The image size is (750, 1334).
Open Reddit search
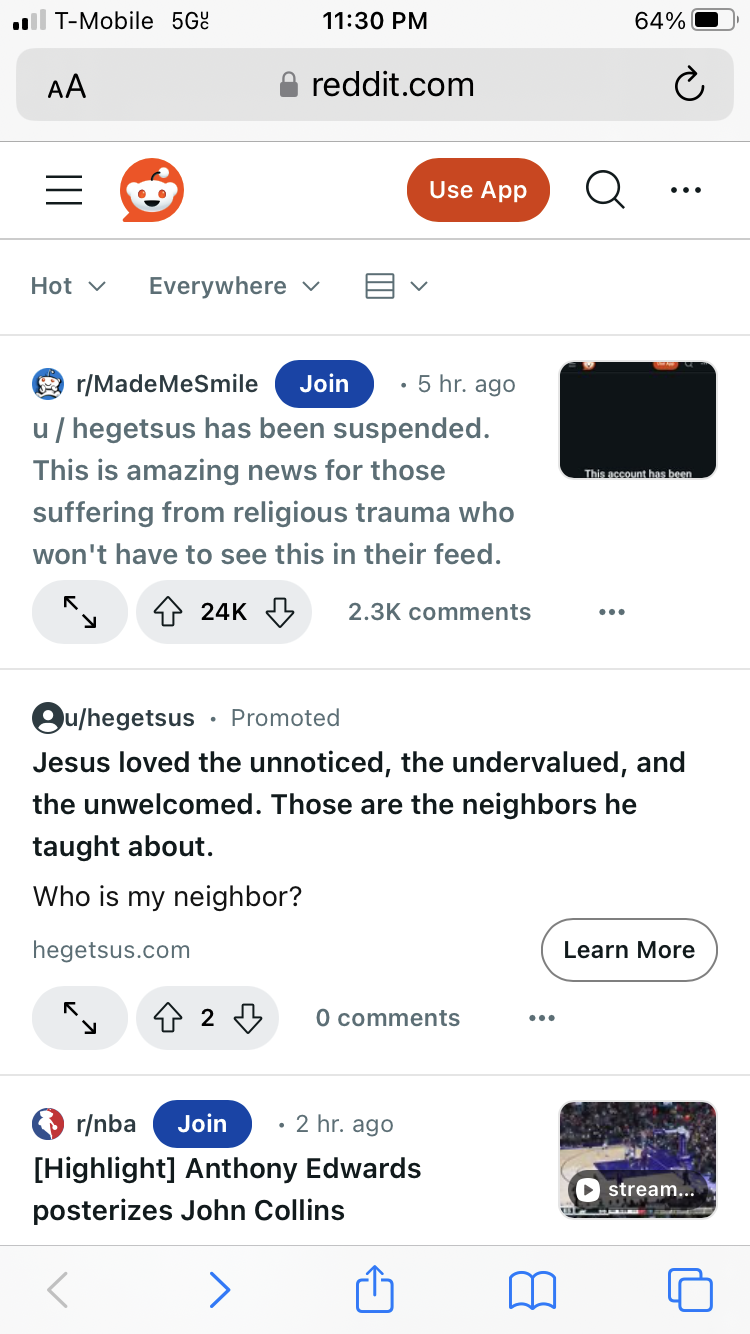[605, 189]
